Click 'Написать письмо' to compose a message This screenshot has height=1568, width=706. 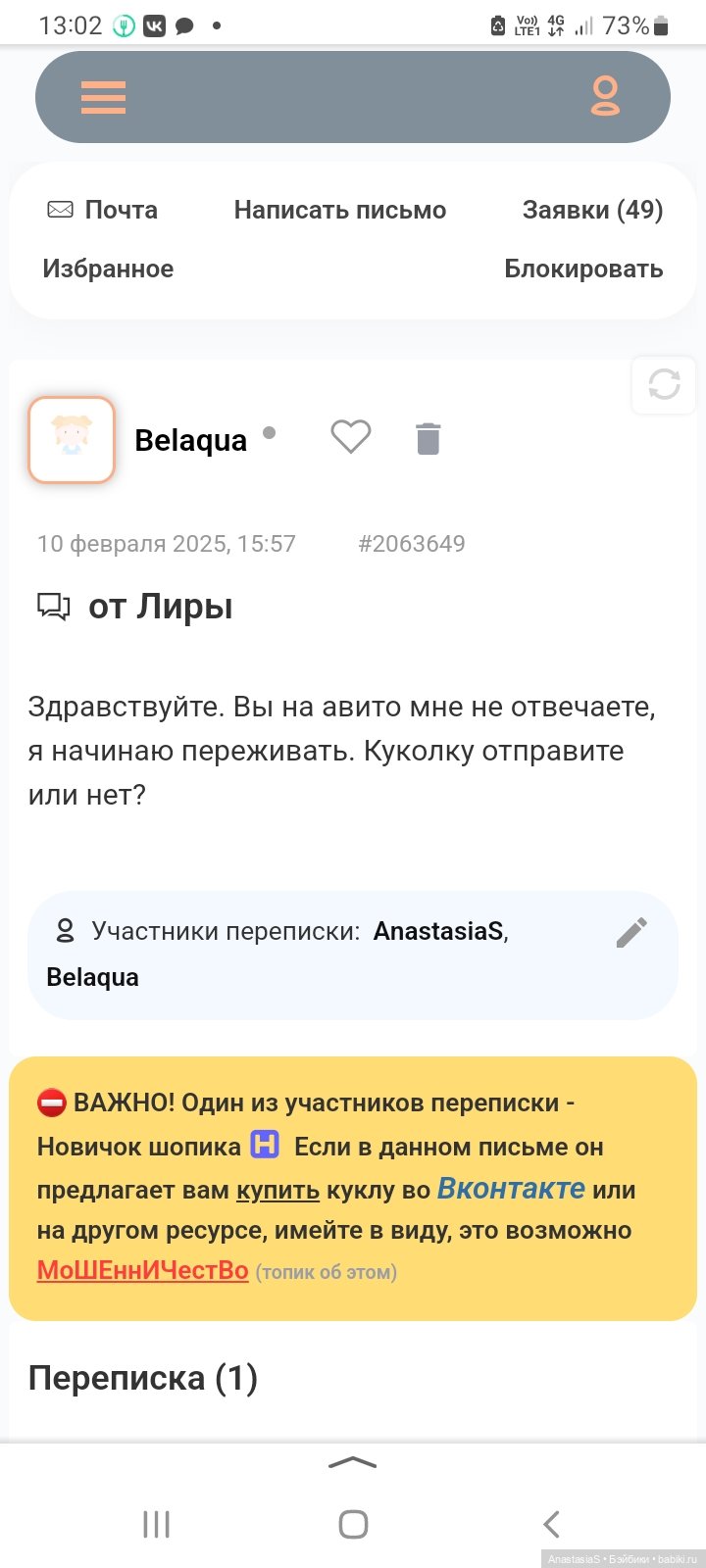(x=340, y=209)
